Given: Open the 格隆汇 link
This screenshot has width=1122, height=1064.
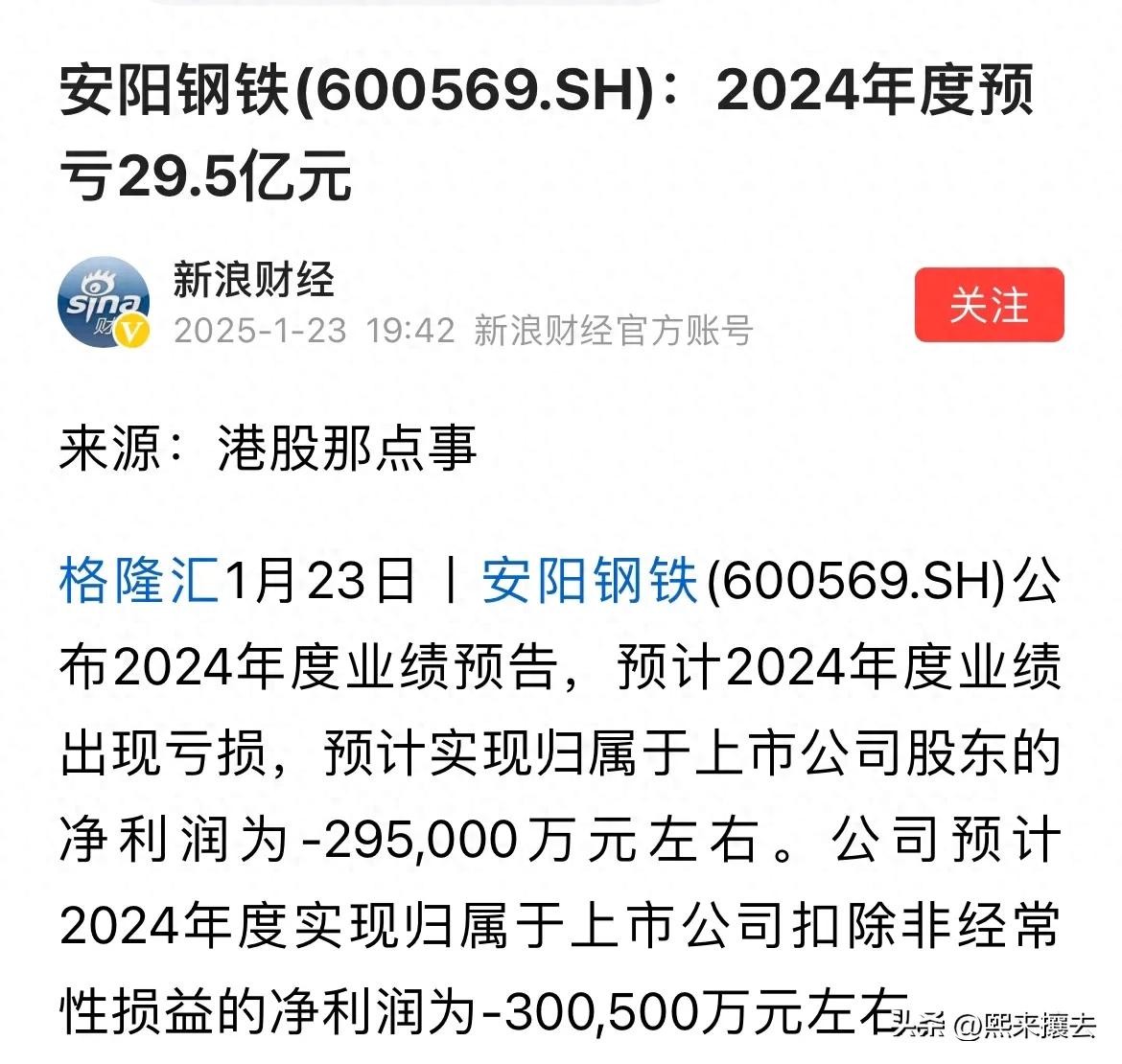Looking at the screenshot, I should pyautogui.click(x=139, y=580).
